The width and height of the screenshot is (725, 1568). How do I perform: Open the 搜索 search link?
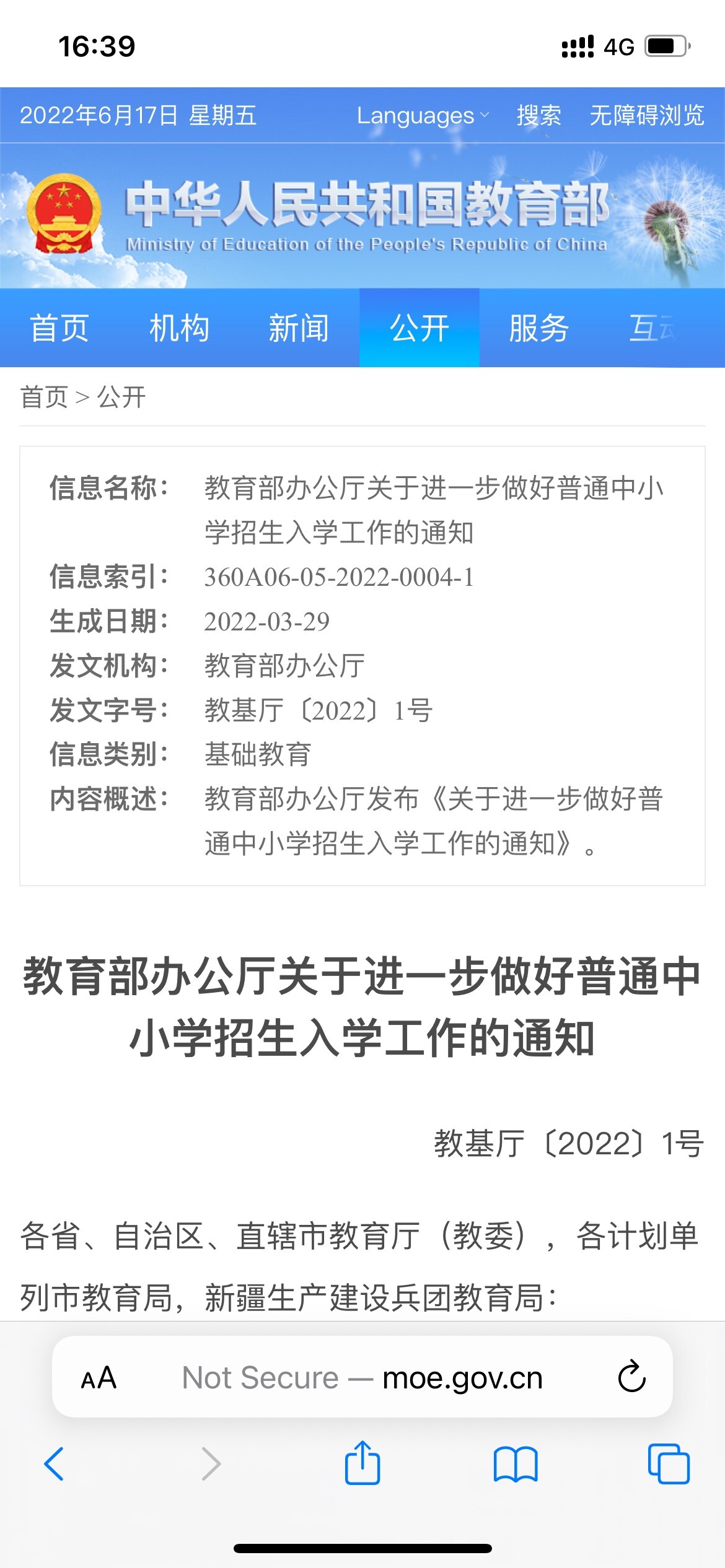(538, 115)
